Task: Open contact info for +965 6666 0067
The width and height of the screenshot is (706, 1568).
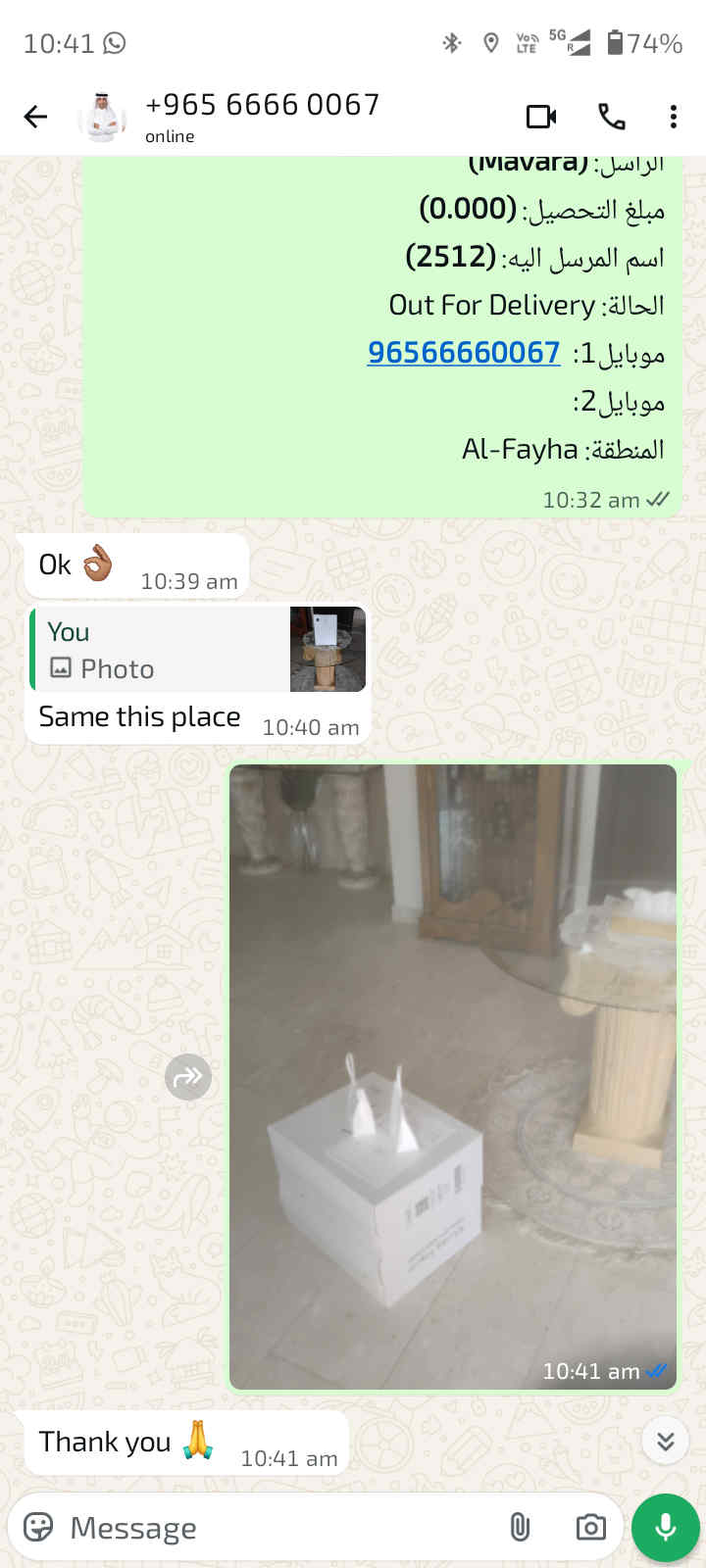Action: [x=262, y=116]
